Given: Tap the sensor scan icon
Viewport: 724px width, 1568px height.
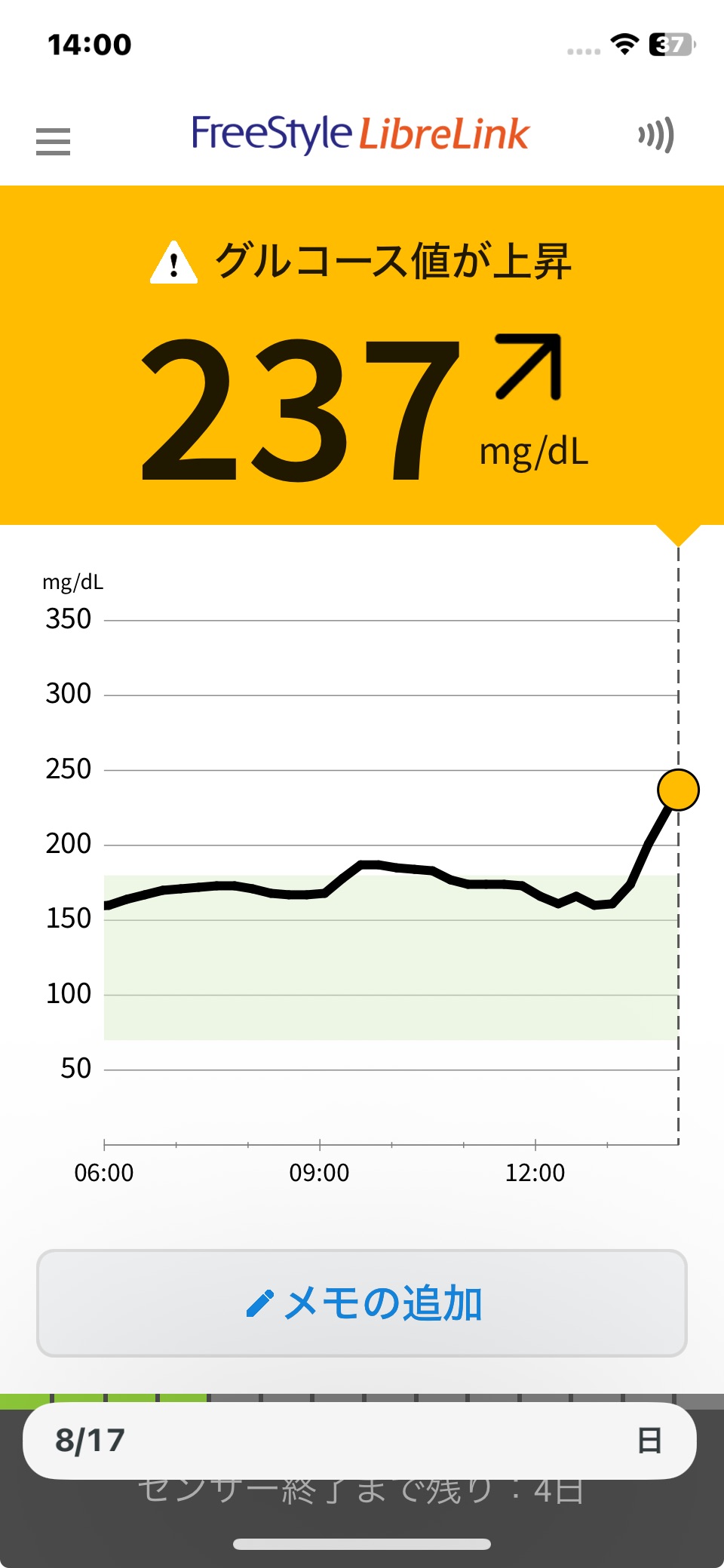Looking at the screenshot, I should (x=655, y=136).
